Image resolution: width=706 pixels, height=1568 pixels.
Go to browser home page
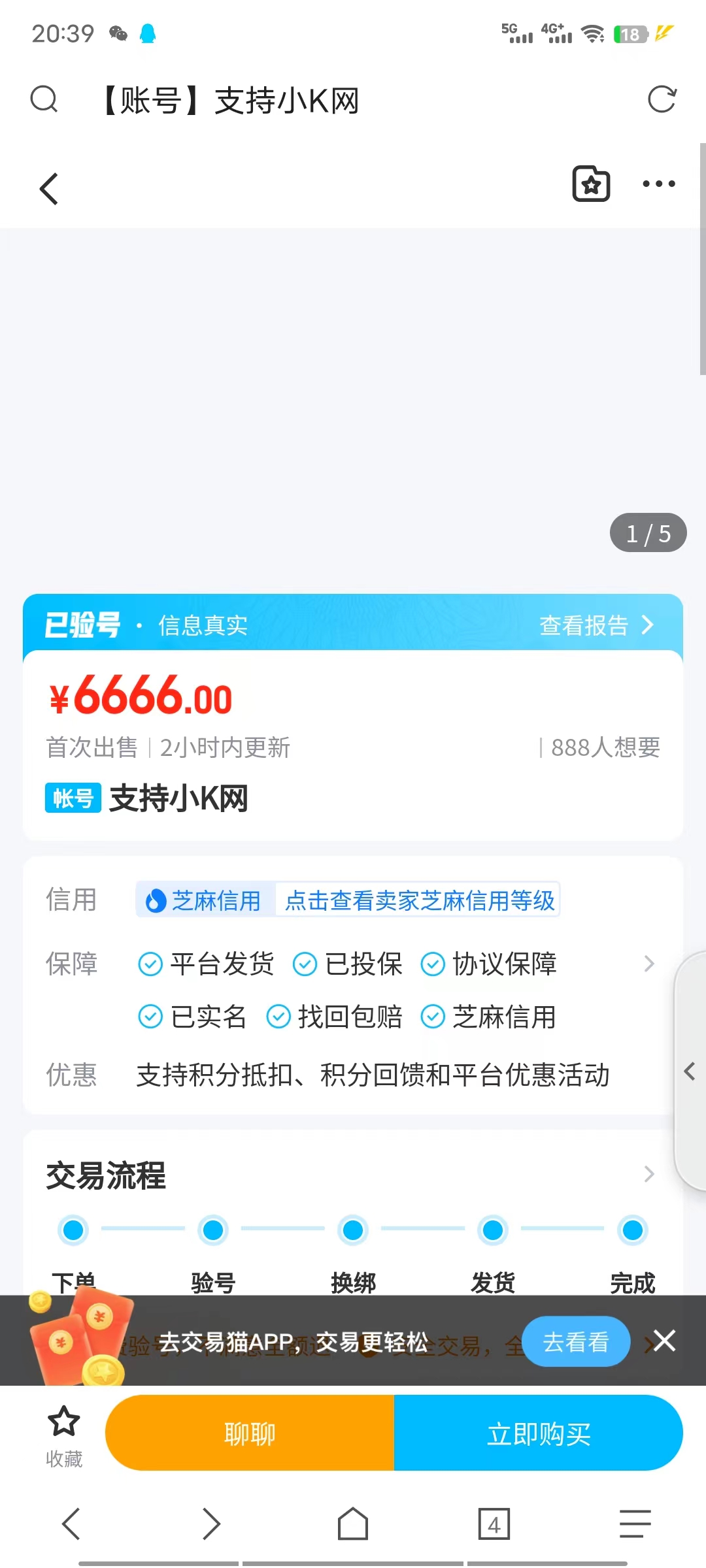(353, 1524)
